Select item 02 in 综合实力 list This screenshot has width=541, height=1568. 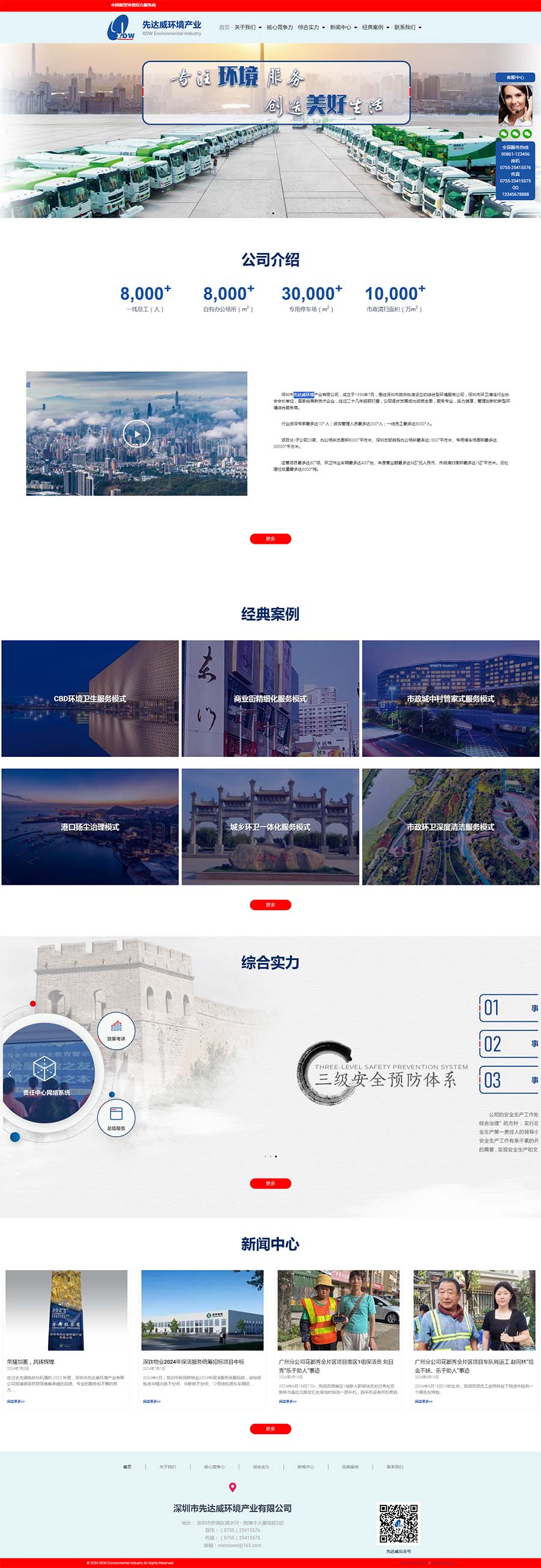click(509, 1045)
